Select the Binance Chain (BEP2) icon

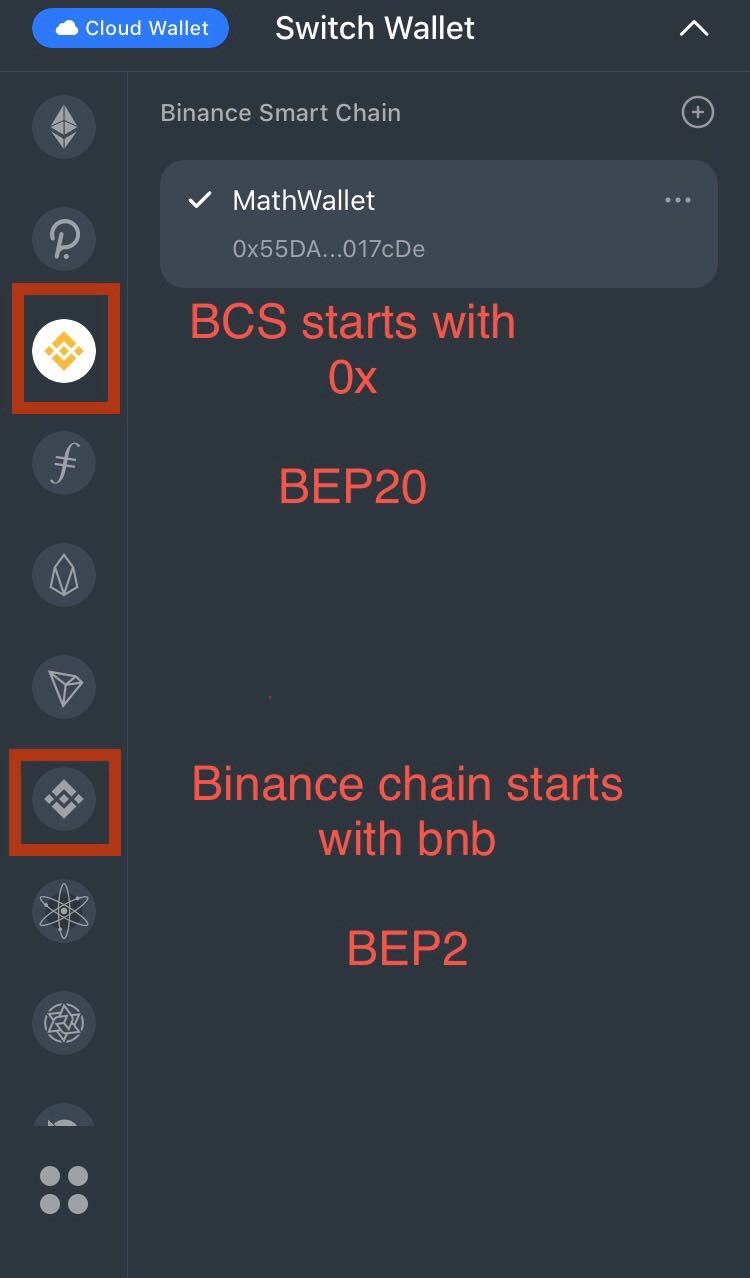click(64, 799)
